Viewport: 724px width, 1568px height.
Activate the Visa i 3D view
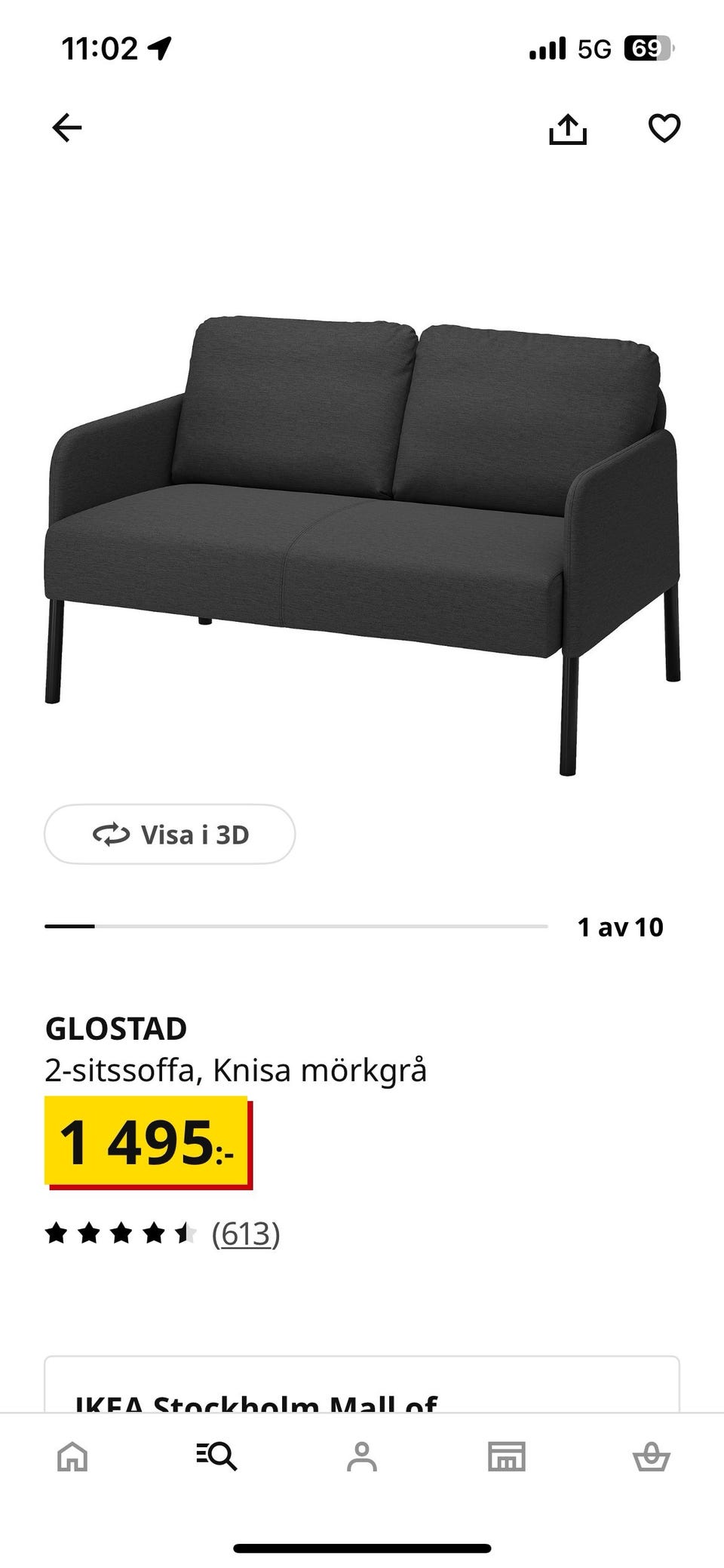169,835
